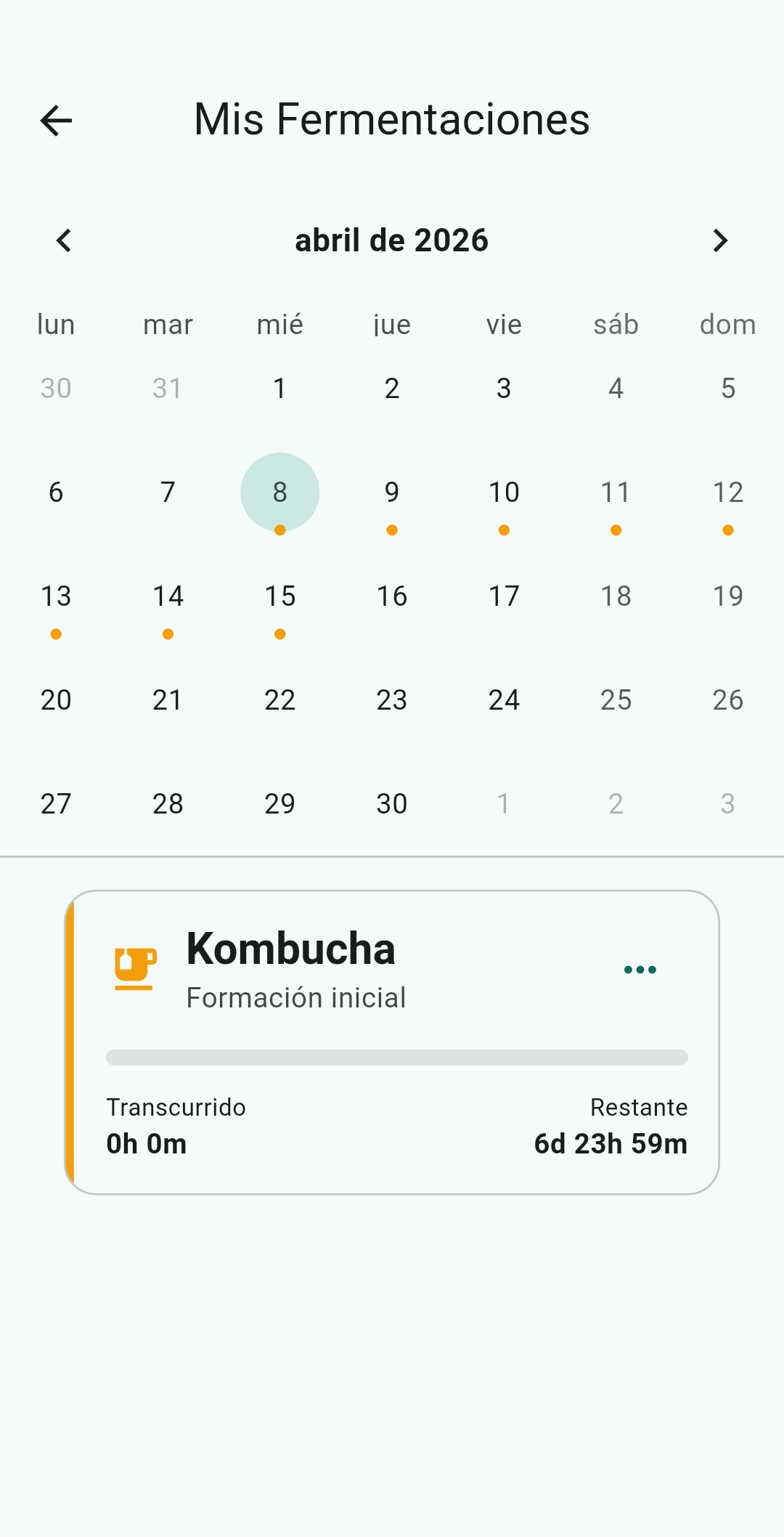Pick April 12 on the calendar

click(x=728, y=492)
